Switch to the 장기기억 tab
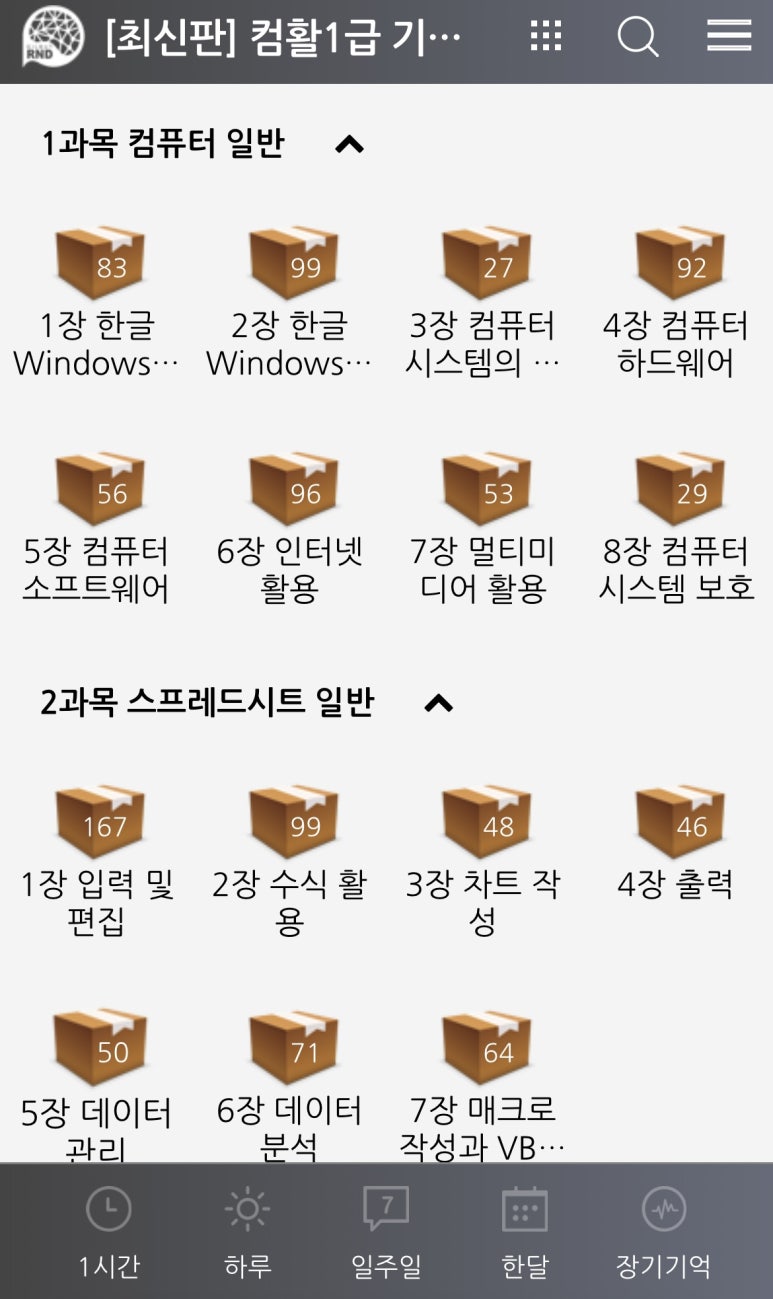773x1299 pixels. pyautogui.click(x=663, y=1230)
